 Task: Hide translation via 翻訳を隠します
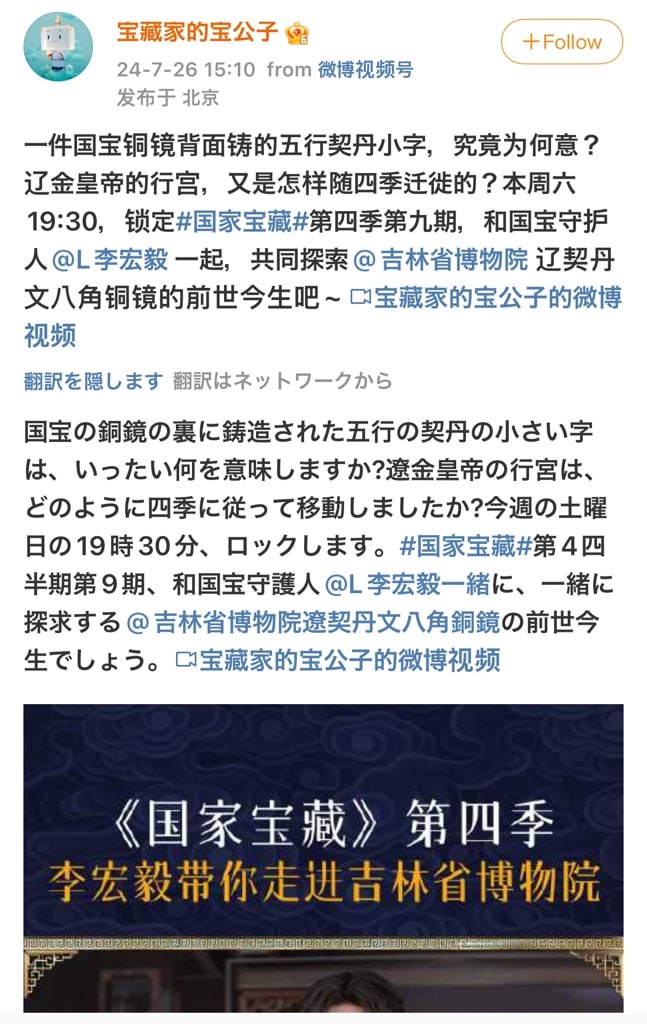92,381
